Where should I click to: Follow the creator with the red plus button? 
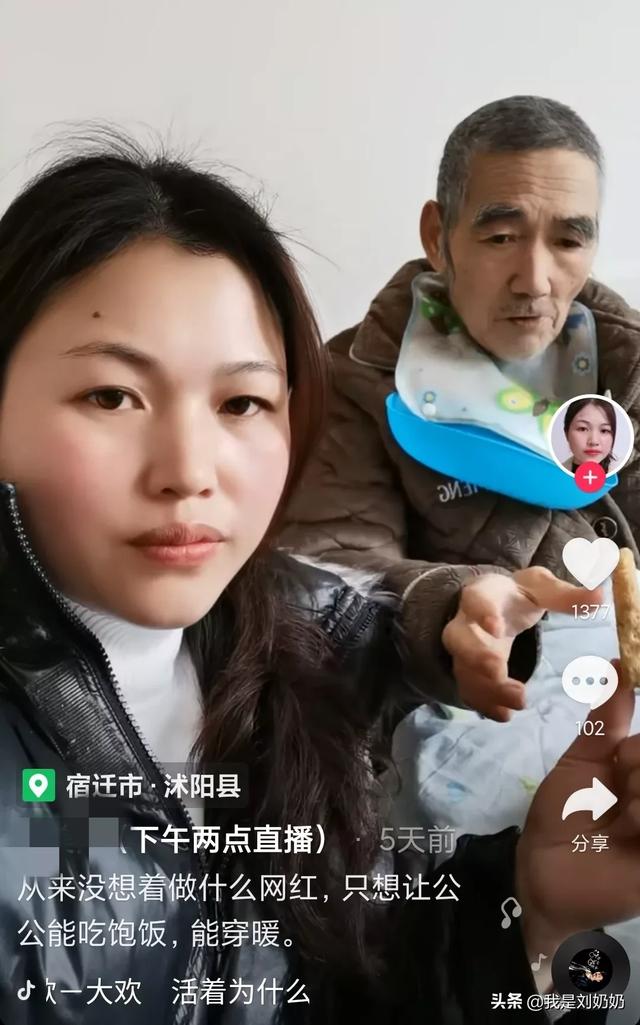[x=590, y=477]
